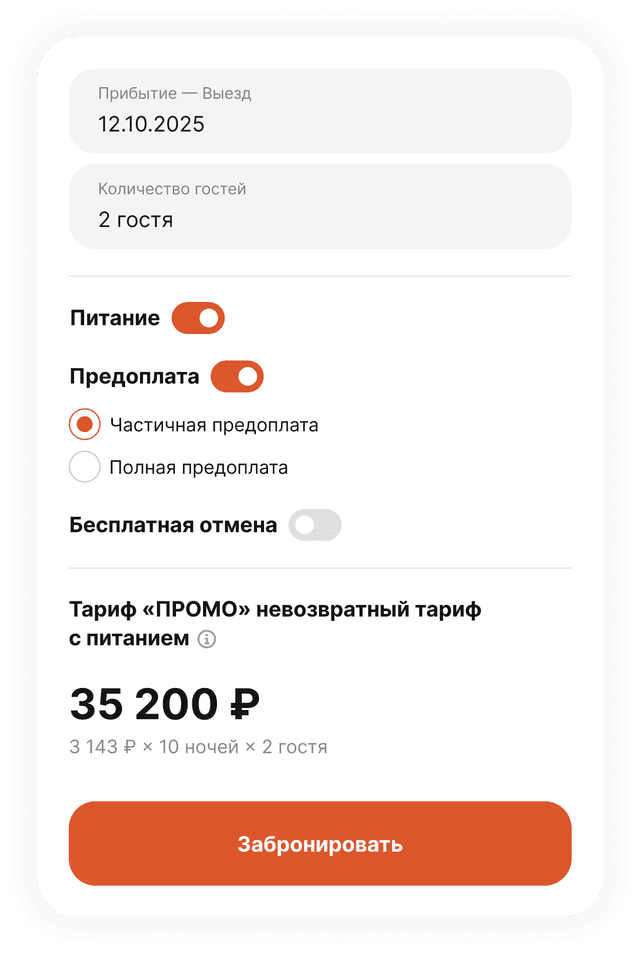The height and width of the screenshot is (954, 640).
Task: Open the Прибытие — Выезд date field
Action: tap(319, 111)
